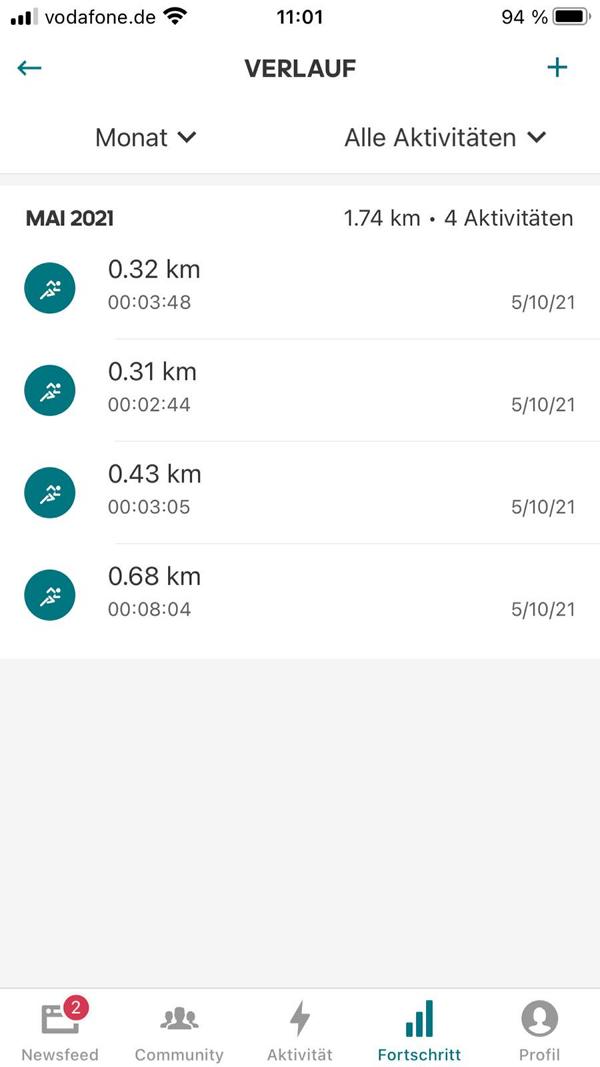View details of the 0.43 km run

pyautogui.click(x=300, y=492)
